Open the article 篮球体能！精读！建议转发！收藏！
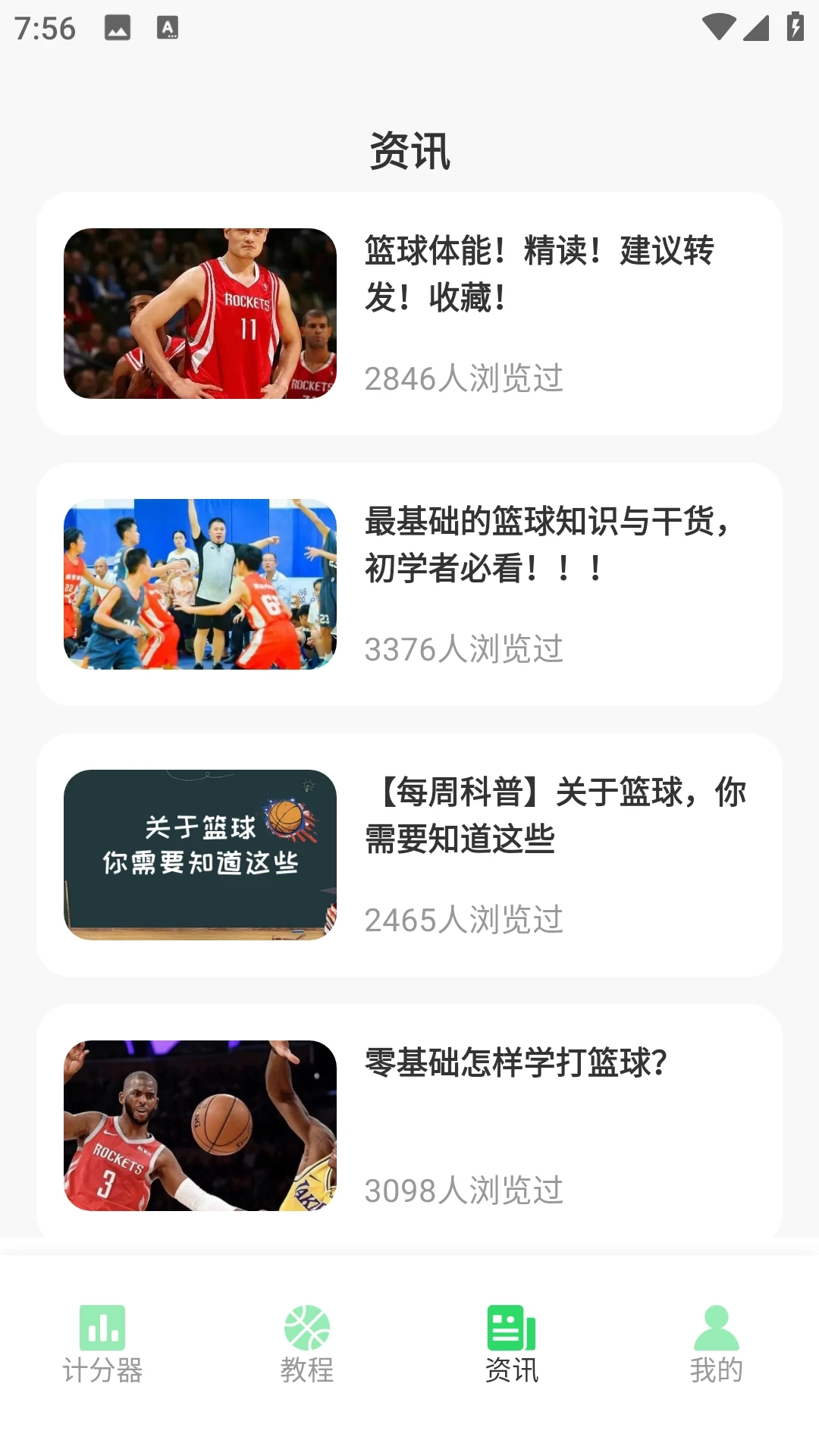The width and height of the screenshot is (819, 1456). click(409, 313)
